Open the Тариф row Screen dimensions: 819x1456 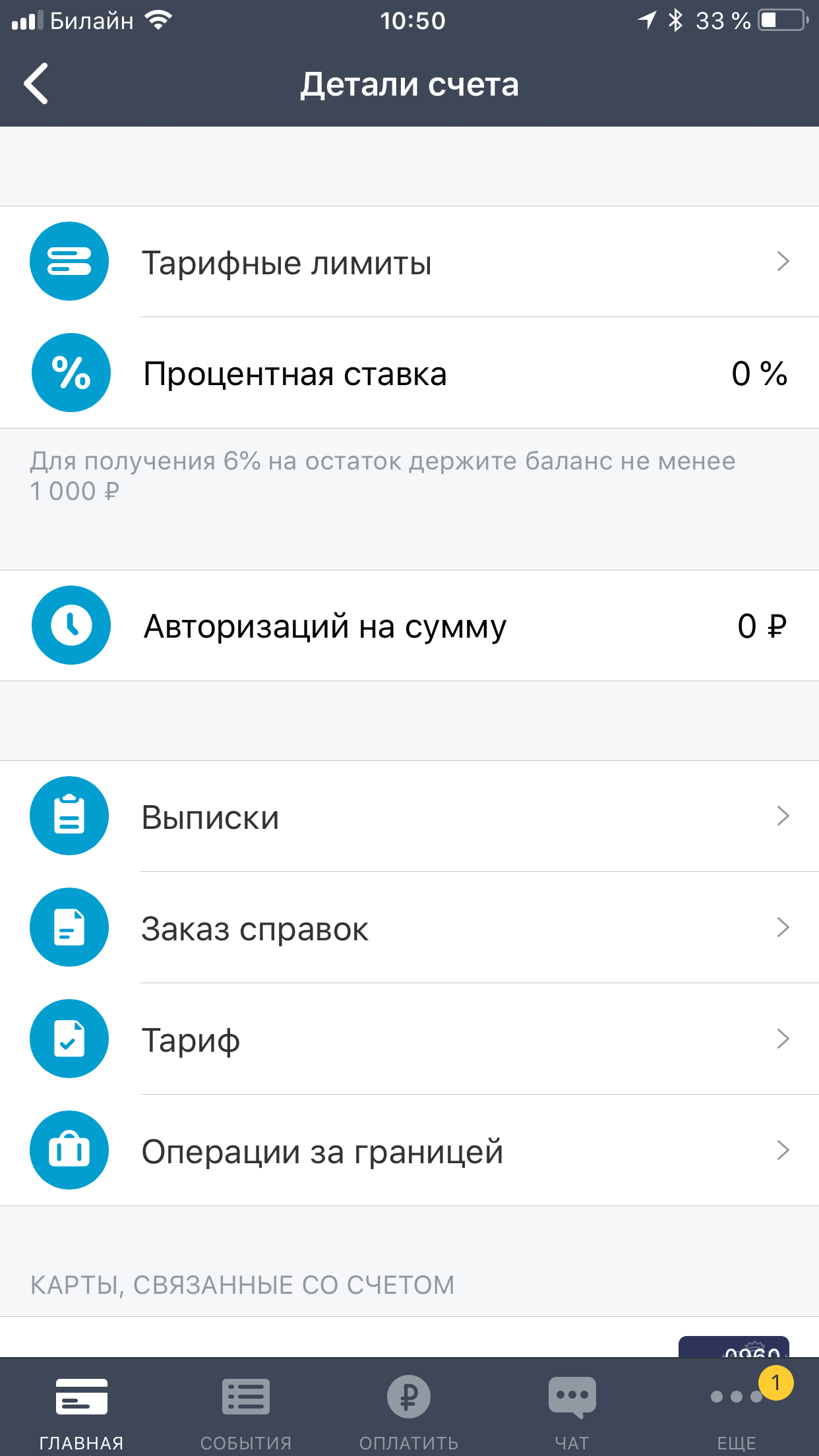(409, 1039)
